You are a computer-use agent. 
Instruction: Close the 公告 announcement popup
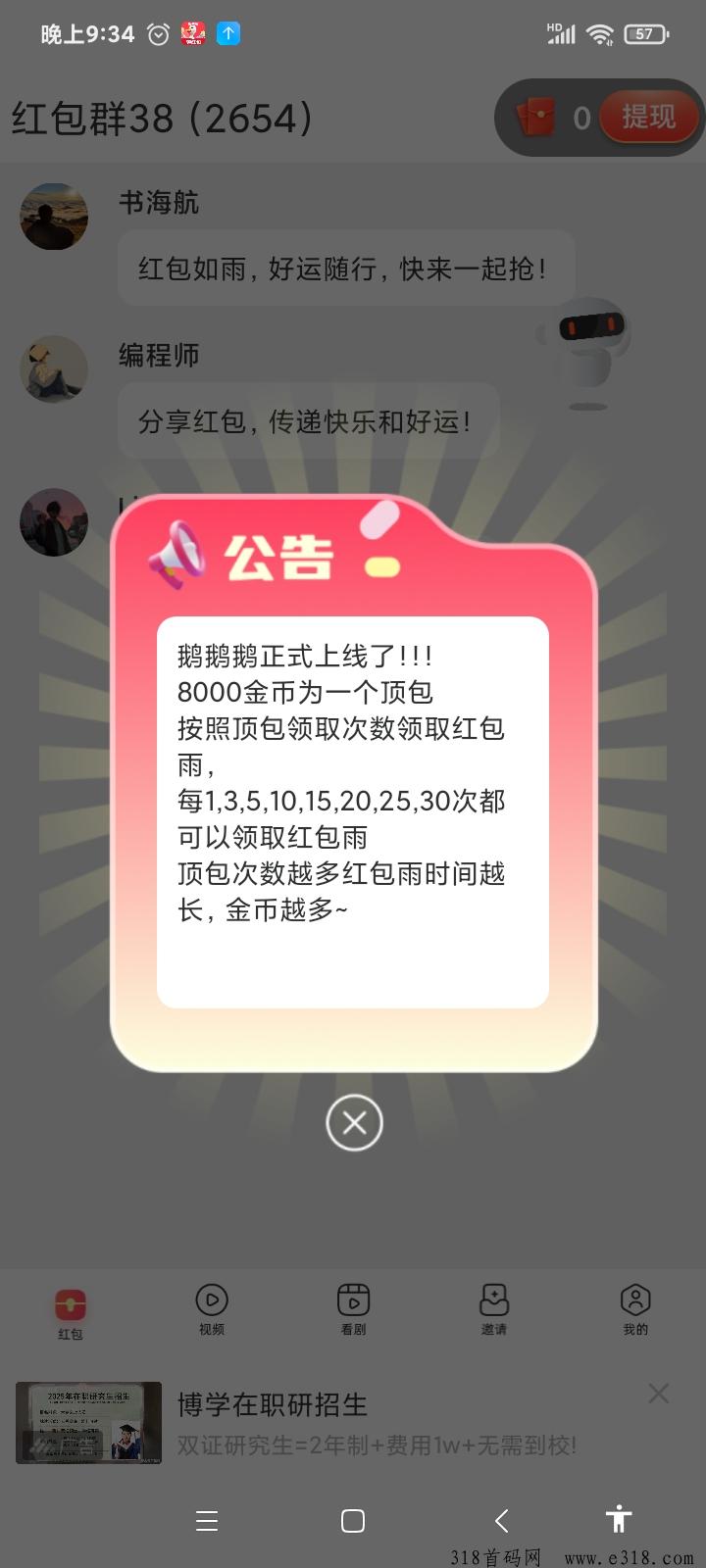click(354, 1122)
